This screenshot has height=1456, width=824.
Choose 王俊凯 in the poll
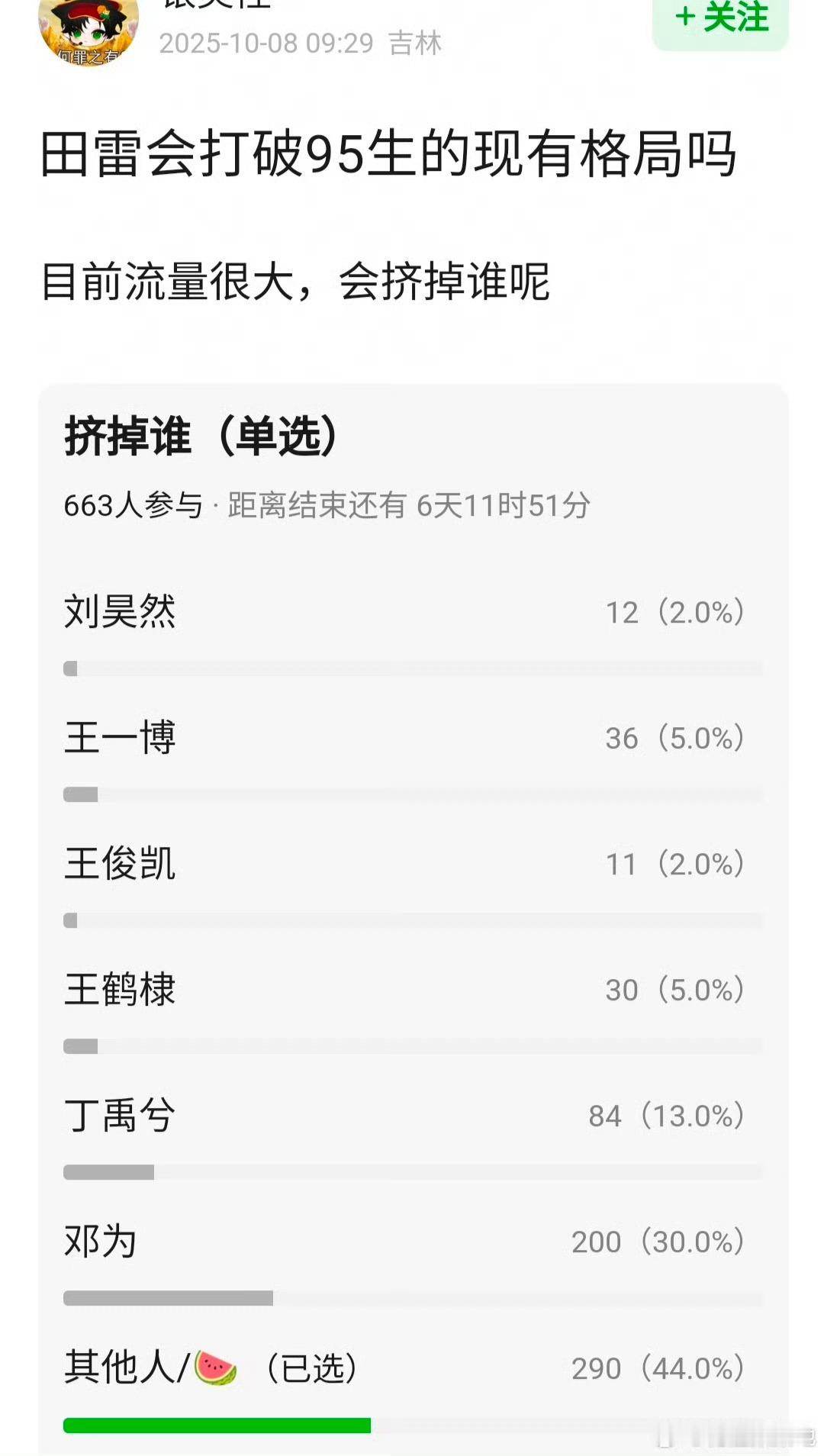pos(413,884)
